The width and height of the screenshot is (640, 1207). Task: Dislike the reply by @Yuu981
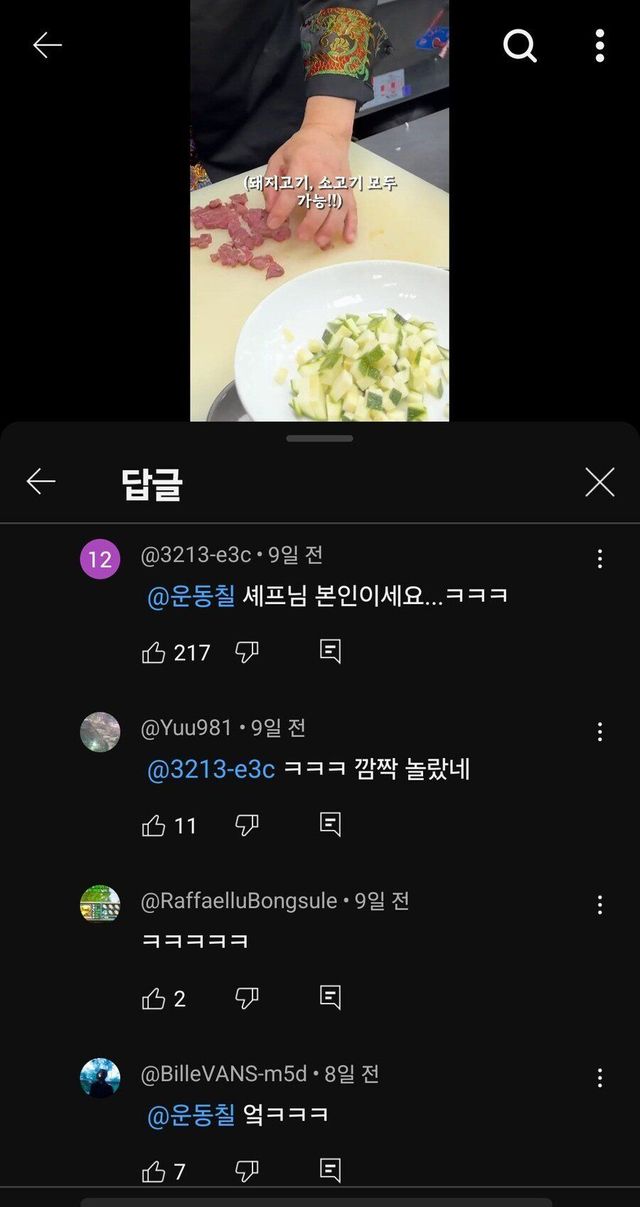click(247, 826)
